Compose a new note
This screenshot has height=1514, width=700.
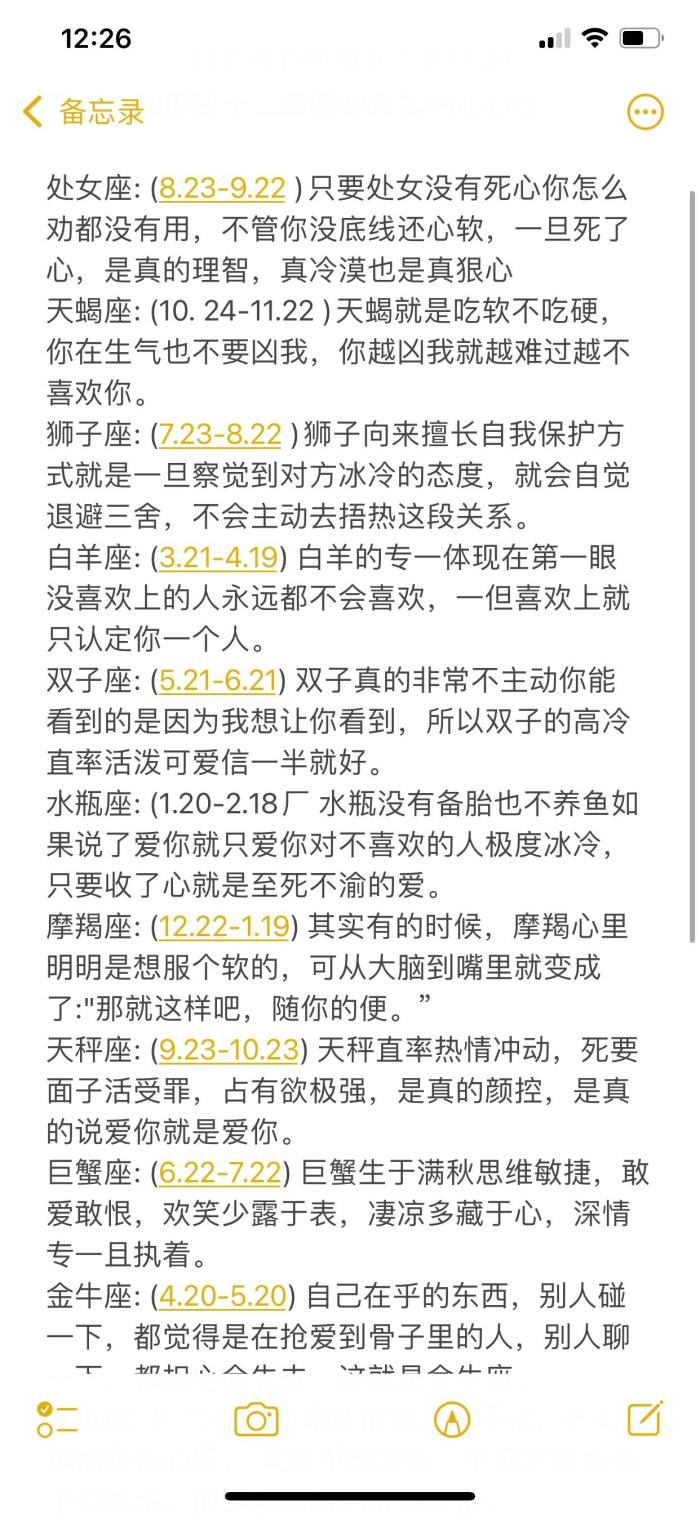645,1418
